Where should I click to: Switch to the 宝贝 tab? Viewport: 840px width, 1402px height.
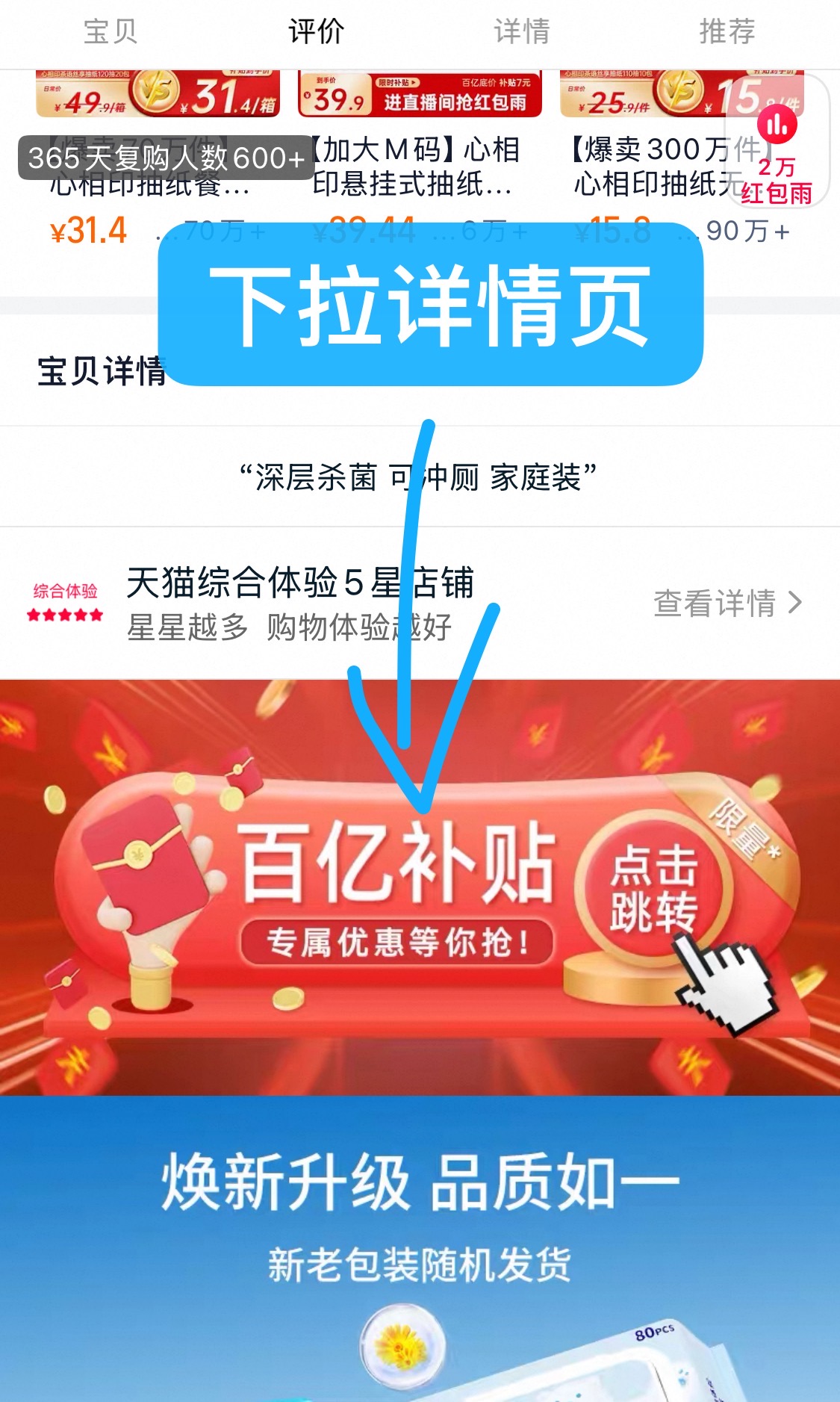111,31
